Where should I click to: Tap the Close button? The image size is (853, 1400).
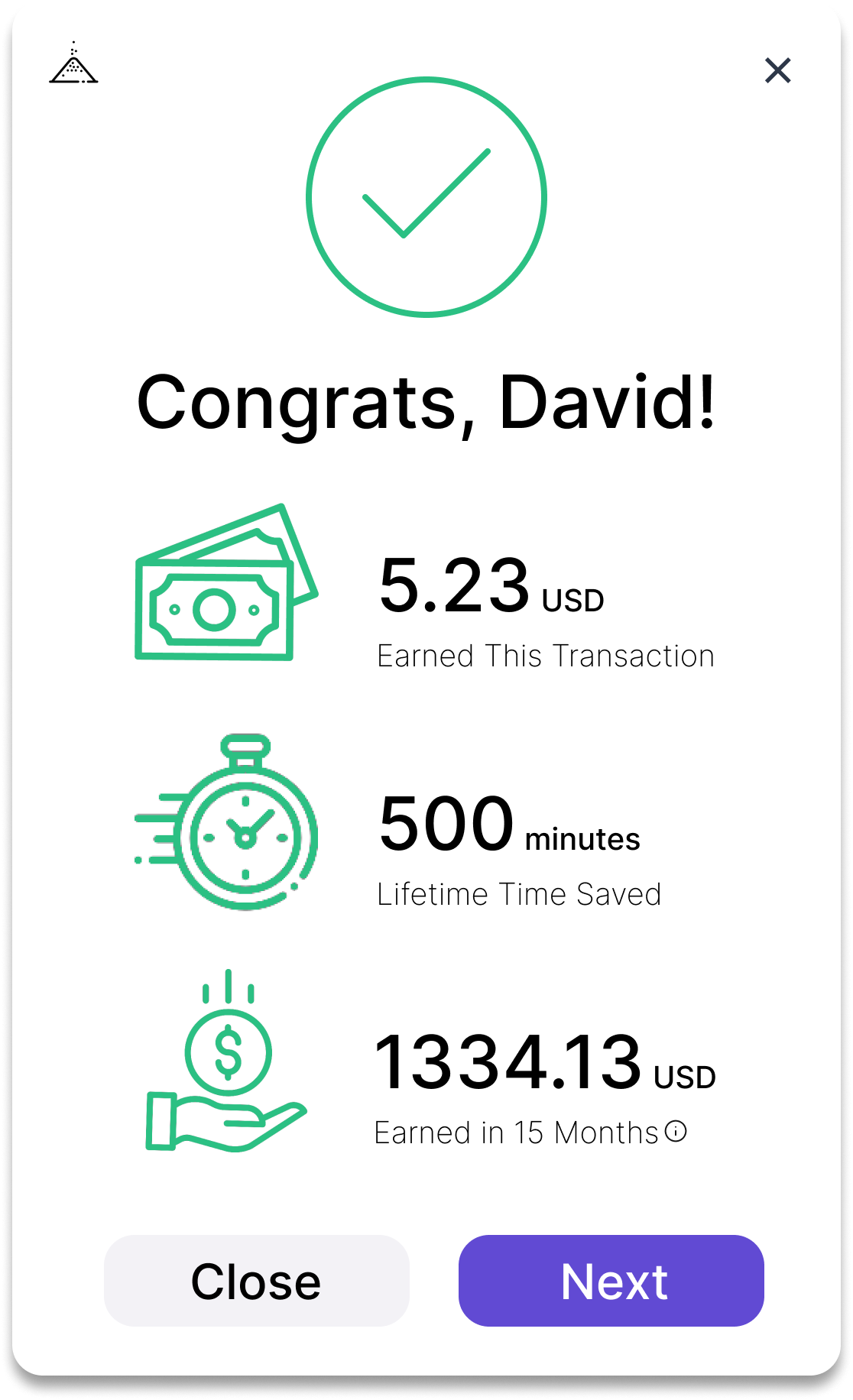click(256, 1281)
